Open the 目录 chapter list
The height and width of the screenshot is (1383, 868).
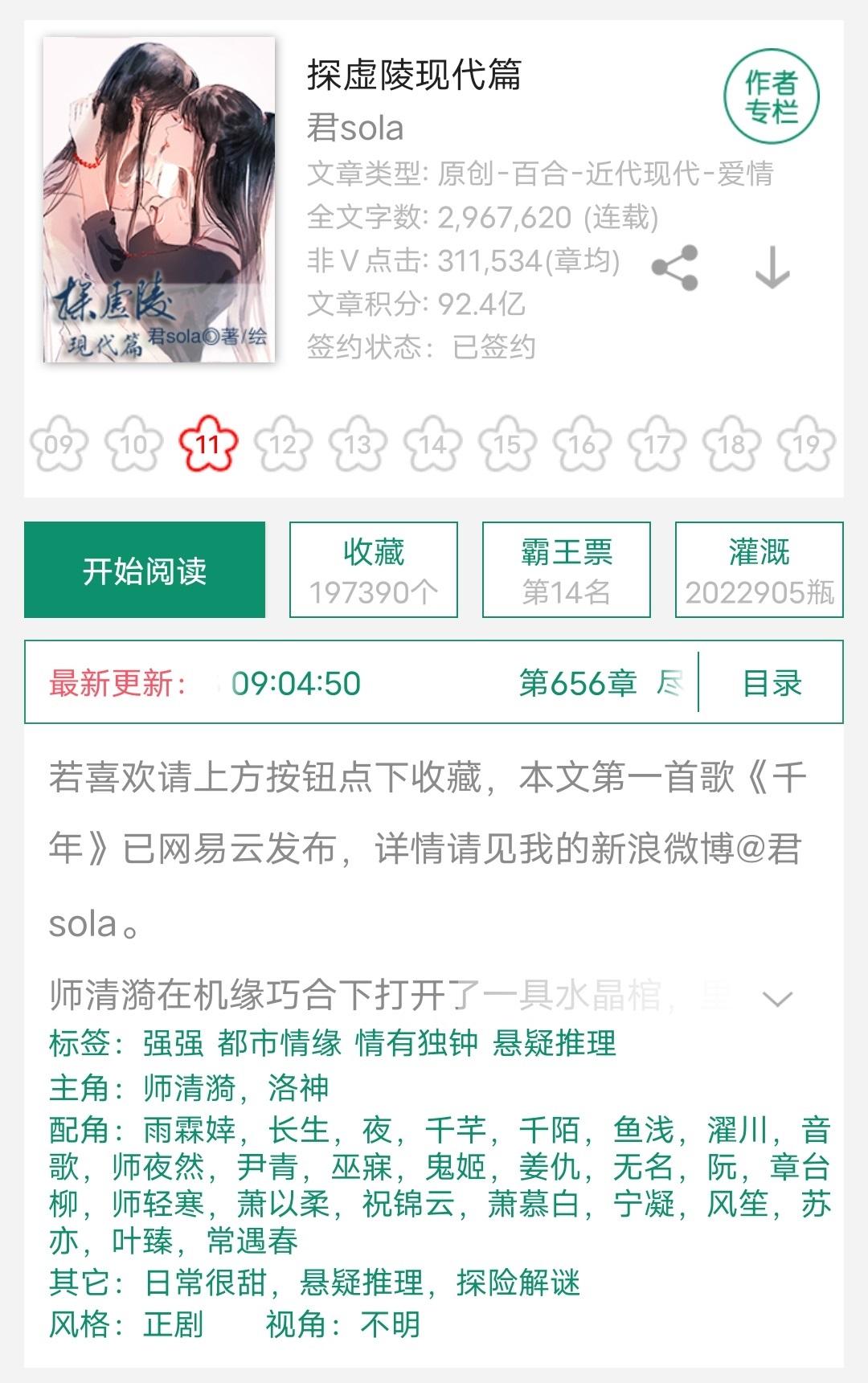772,683
